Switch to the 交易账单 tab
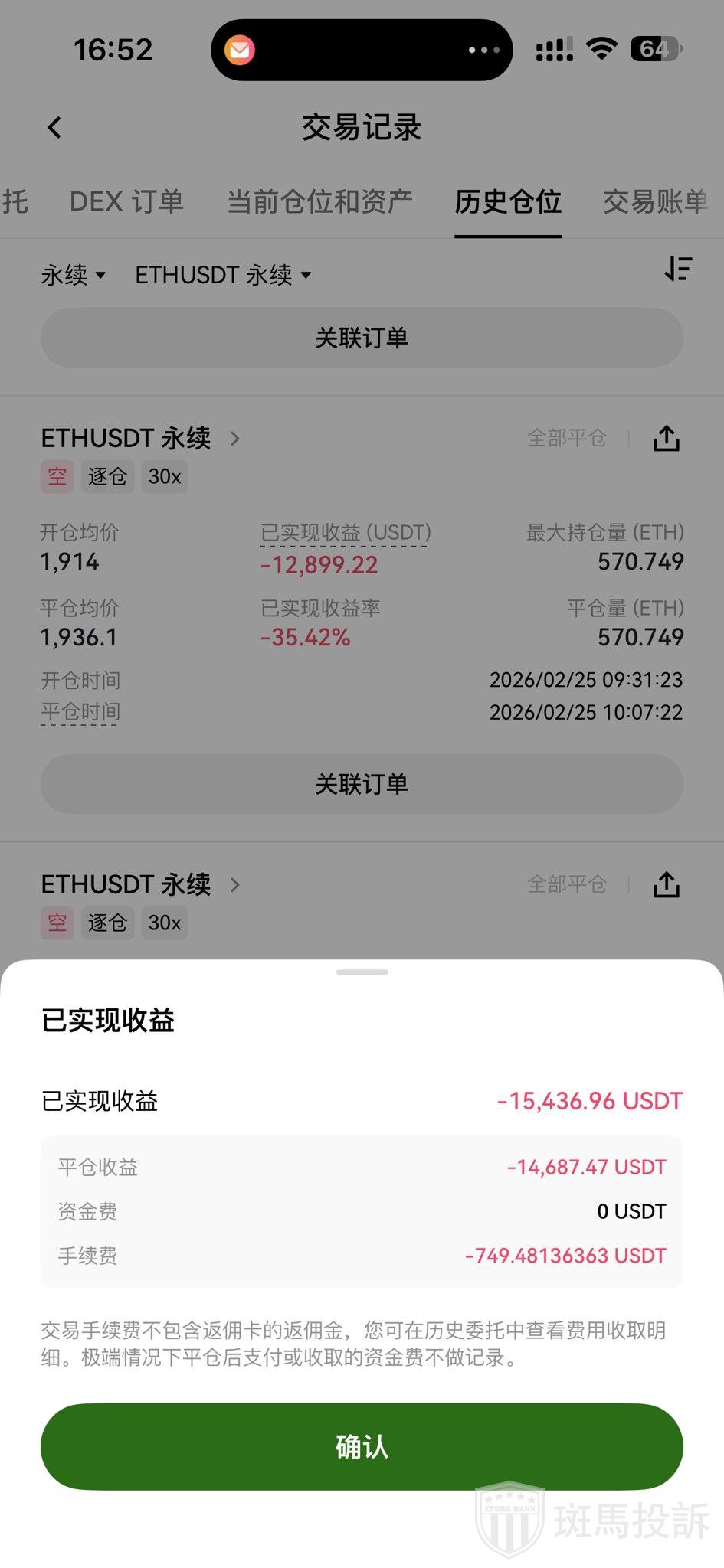The image size is (724, 1568). click(x=655, y=202)
